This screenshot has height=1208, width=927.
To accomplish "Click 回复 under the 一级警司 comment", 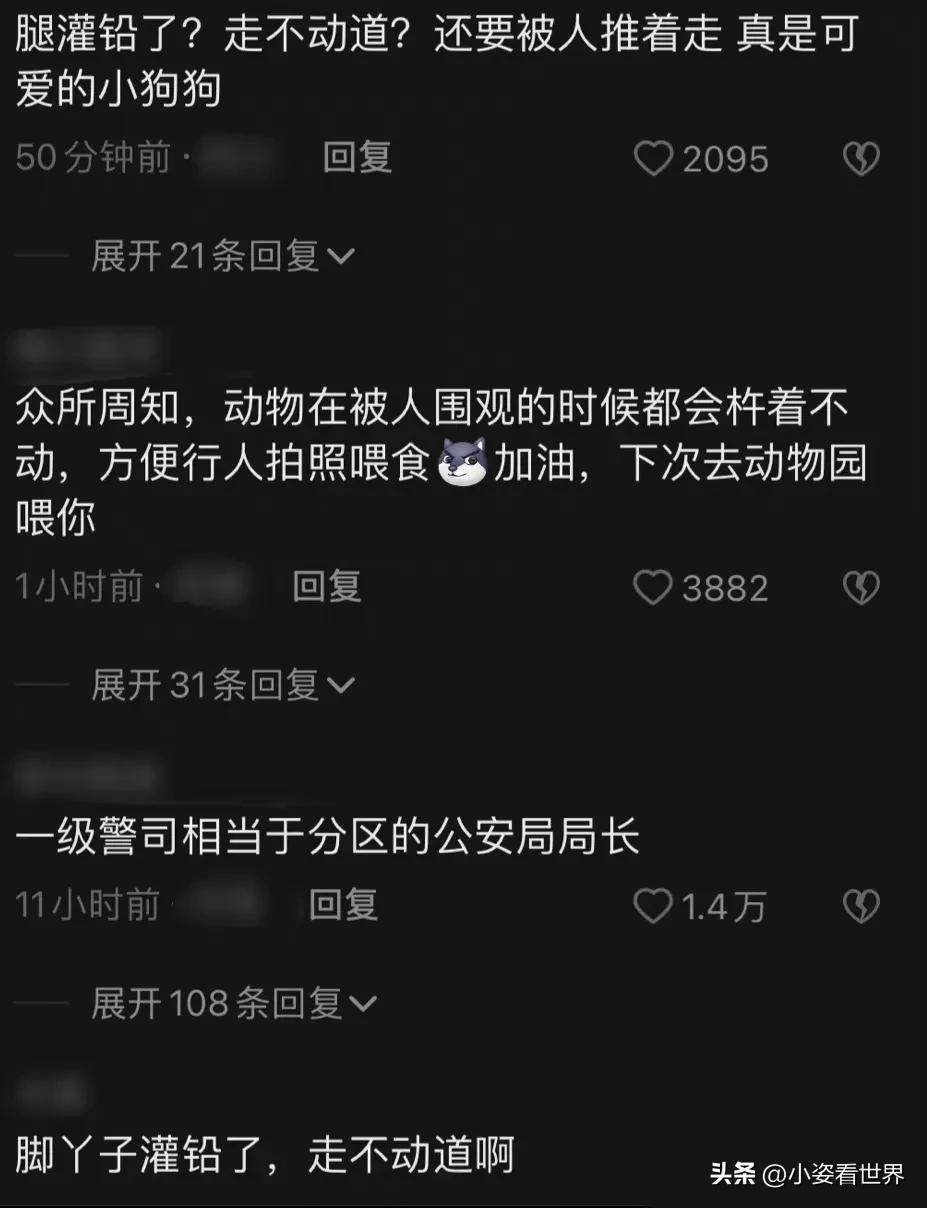I will click(344, 906).
